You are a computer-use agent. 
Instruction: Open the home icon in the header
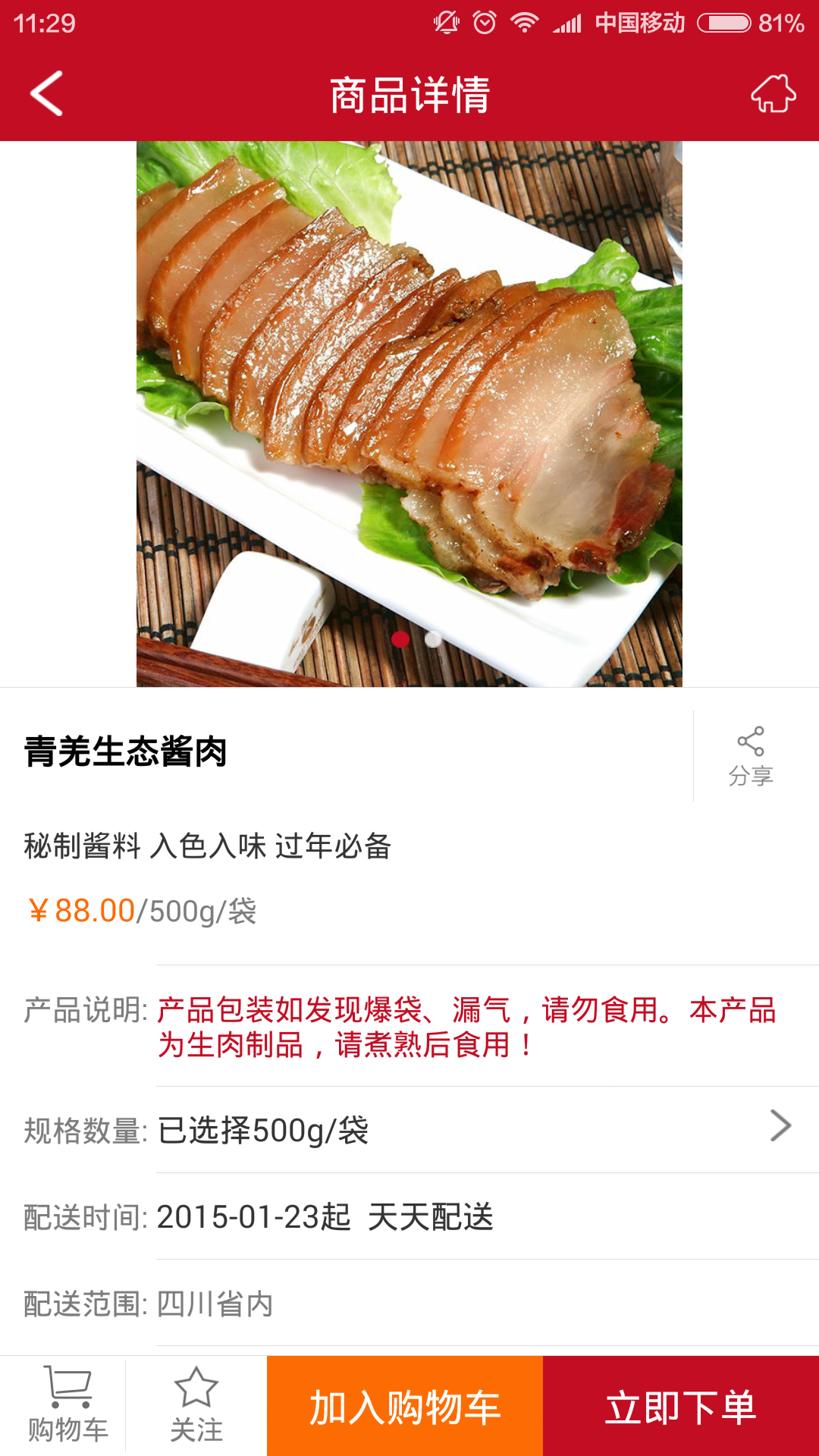pos(773,94)
